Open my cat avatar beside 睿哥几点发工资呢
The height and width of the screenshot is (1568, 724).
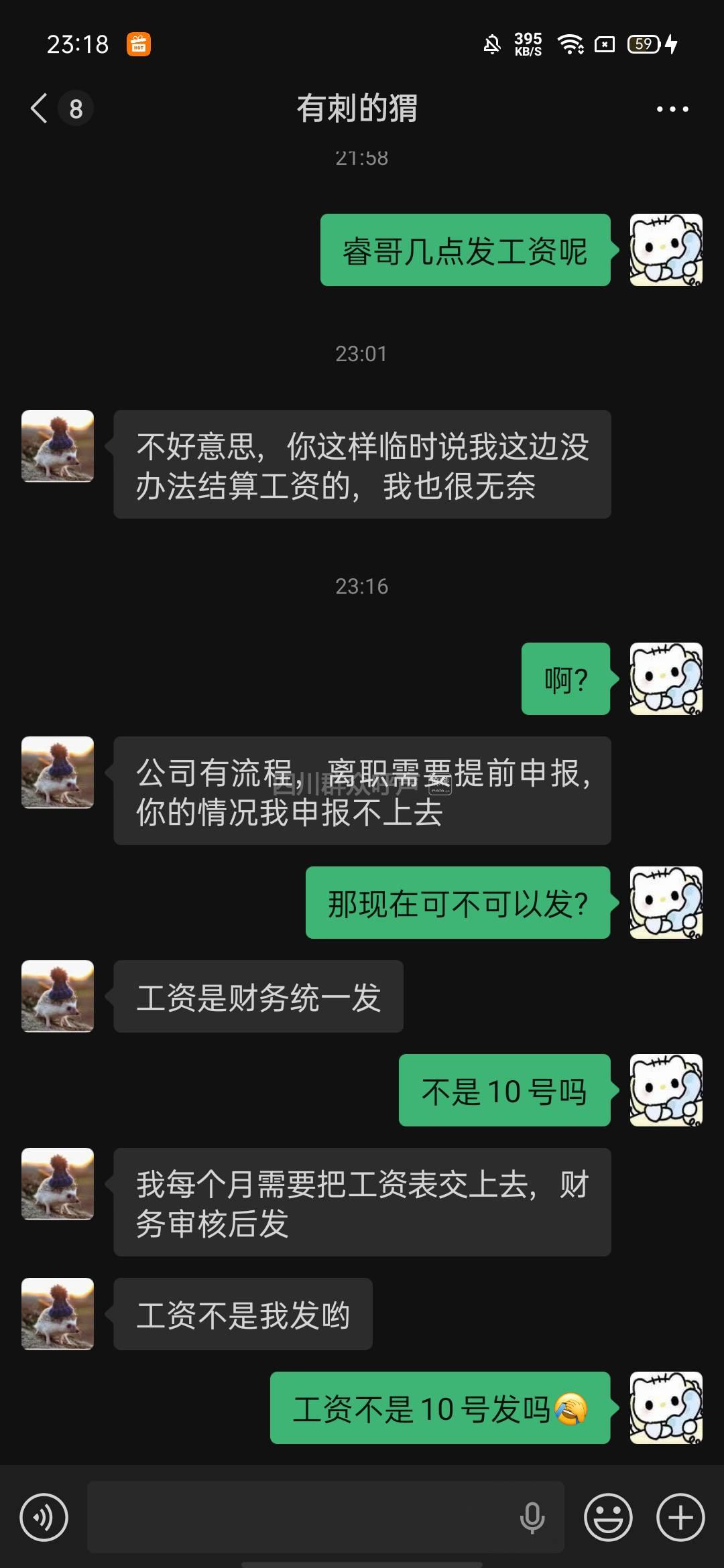666,250
